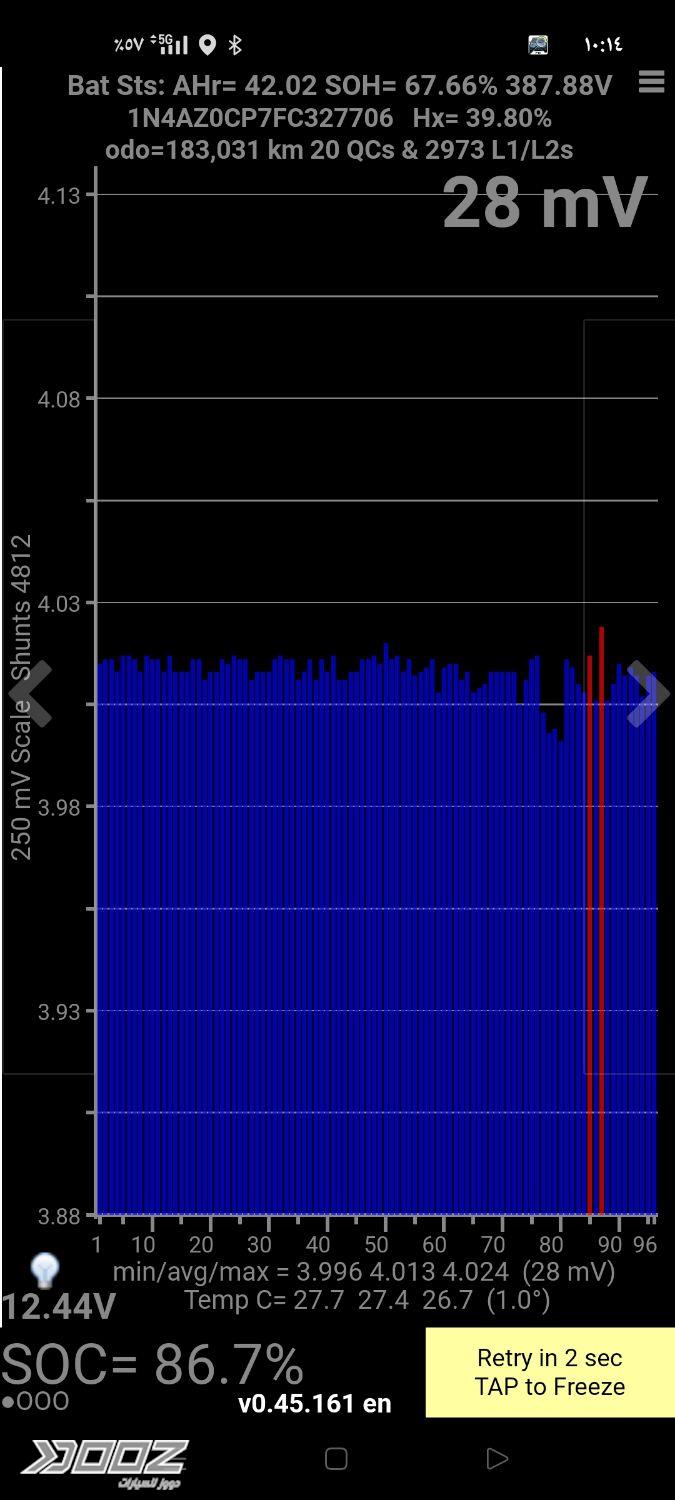Go to the next screen with right arrow
The image size is (675, 1500).
pyautogui.click(x=648, y=693)
